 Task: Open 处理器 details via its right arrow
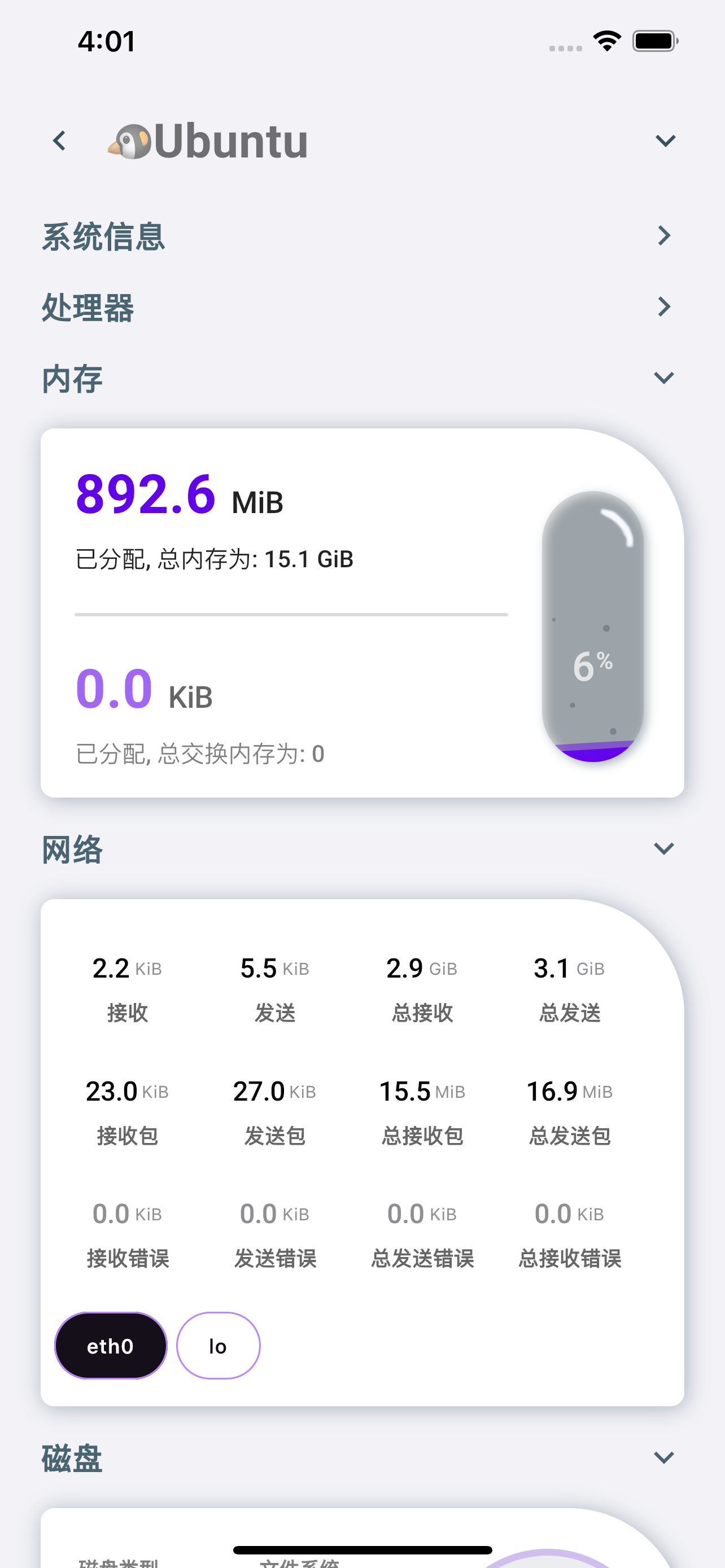click(x=665, y=308)
